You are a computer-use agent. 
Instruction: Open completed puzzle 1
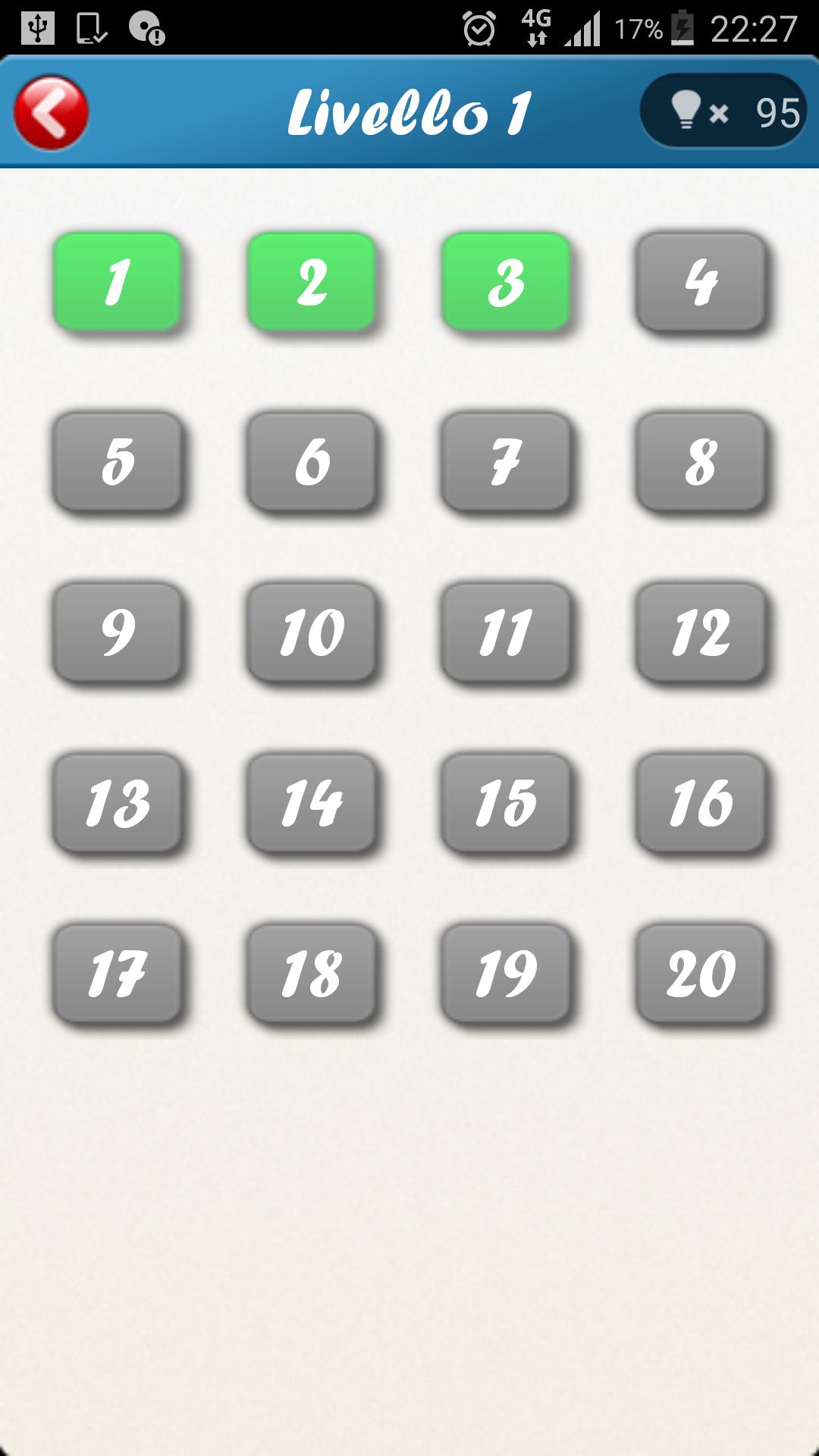coord(118,282)
